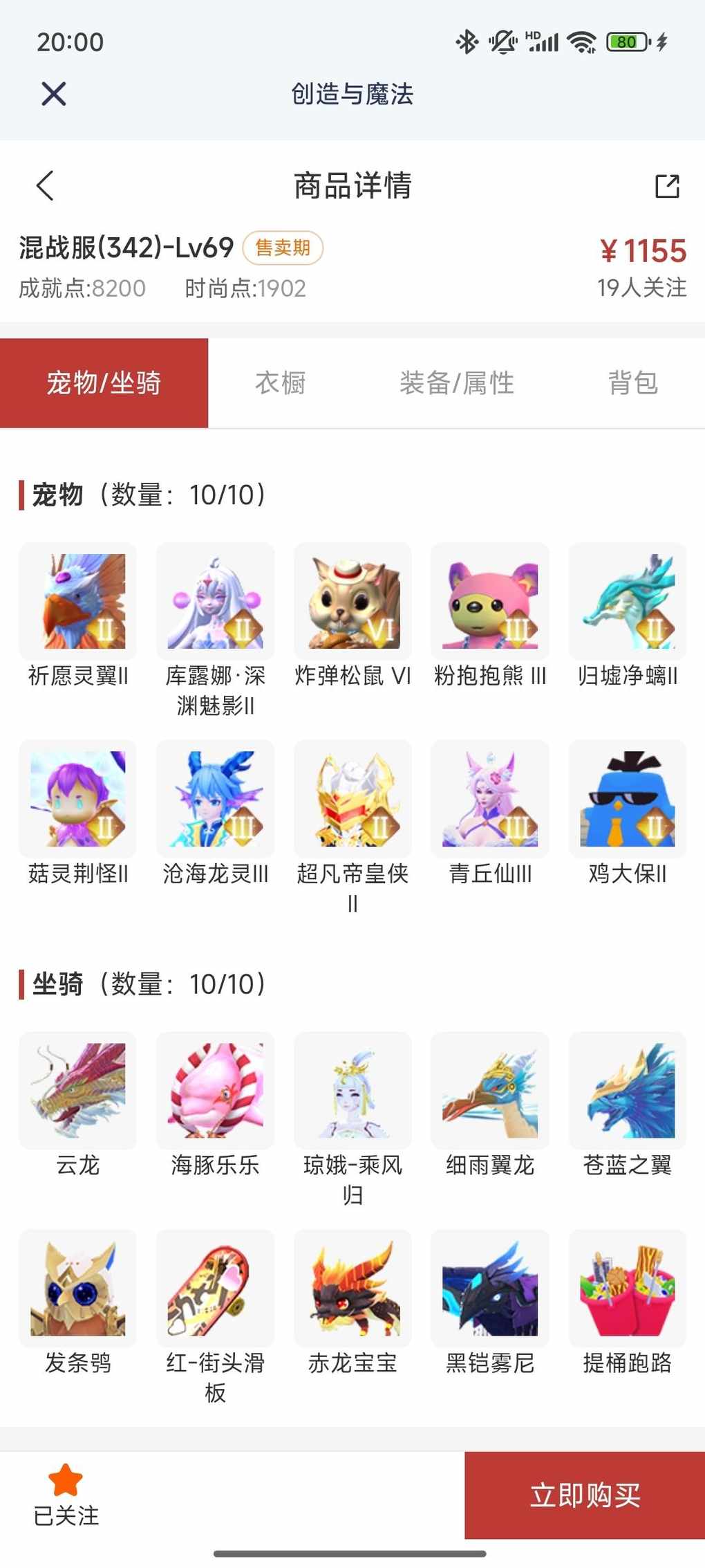Tap the 立即购买 button
Screen dimensions: 705x1568
point(585,1495)
